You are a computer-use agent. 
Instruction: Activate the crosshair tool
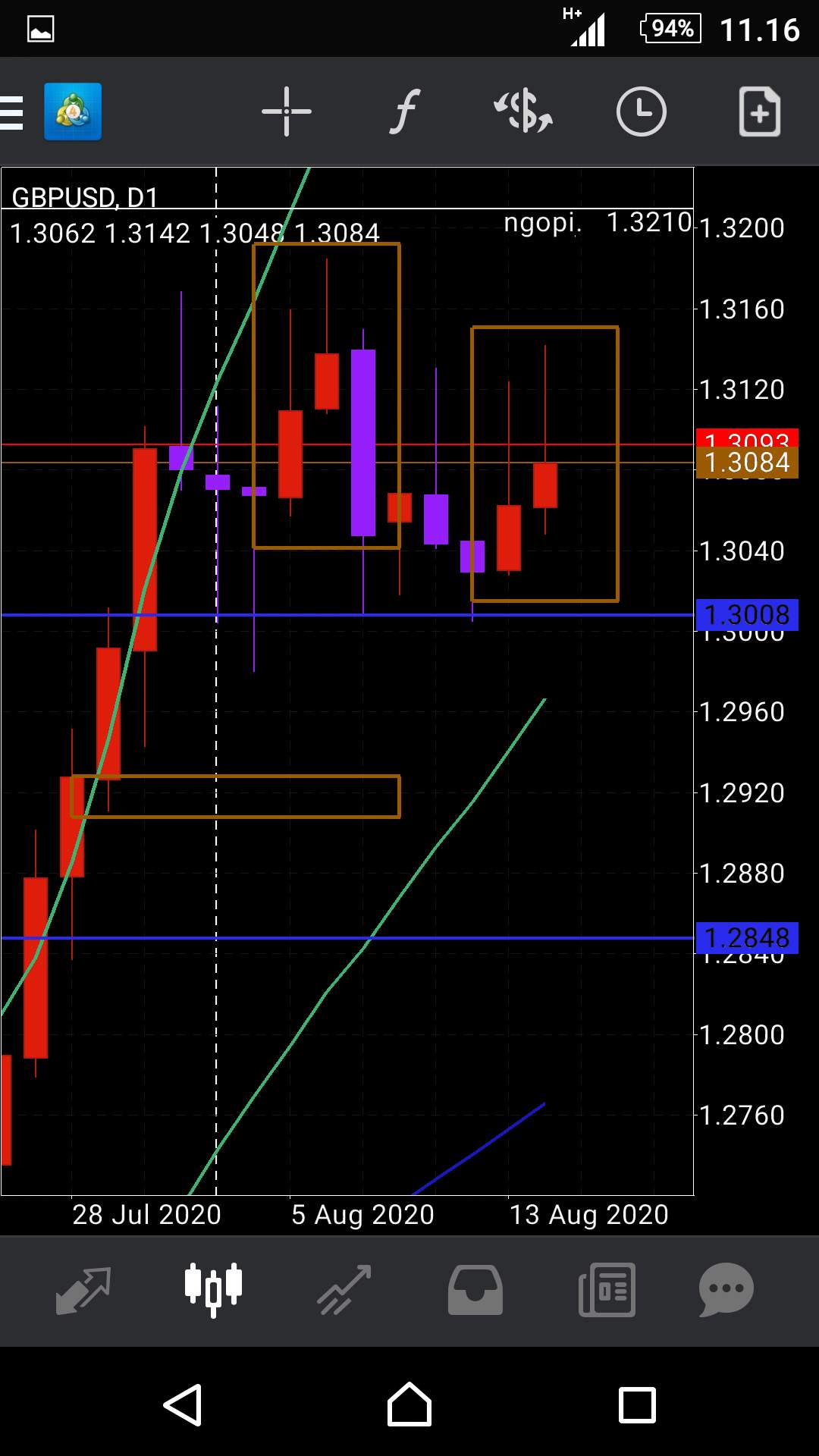pos(287,112)
